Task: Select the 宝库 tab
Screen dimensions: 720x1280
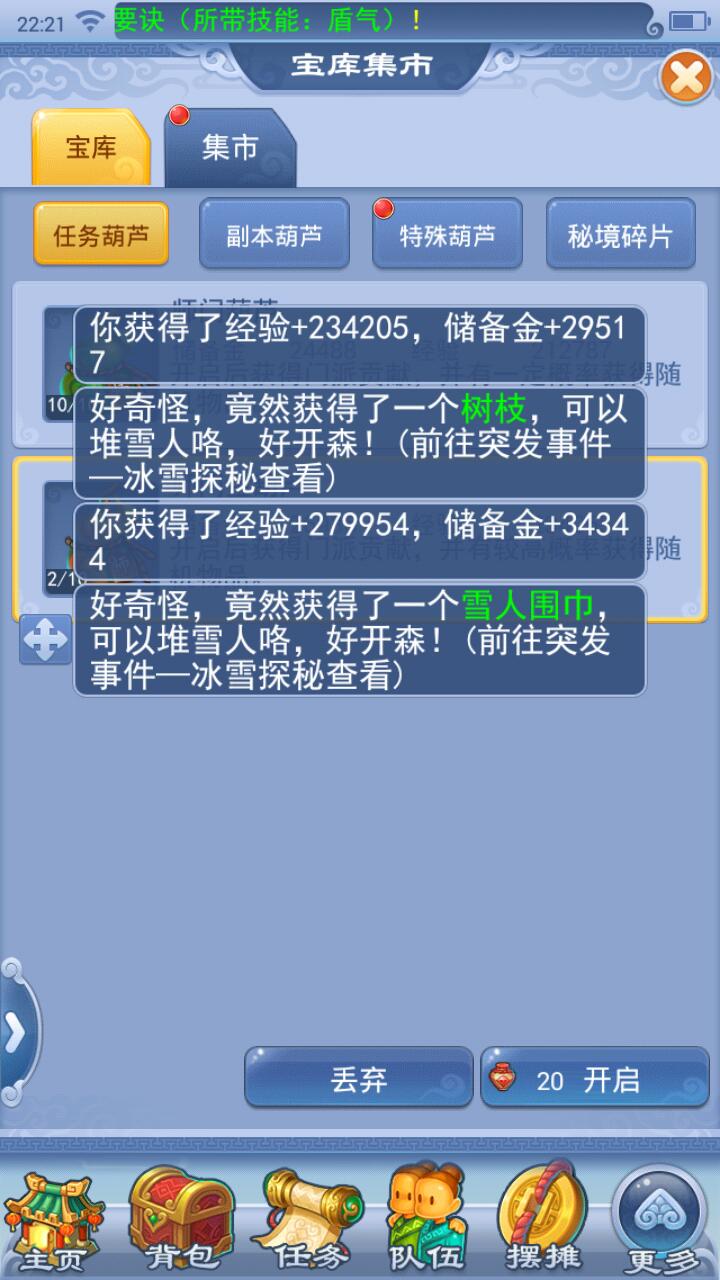Action: click(x=91, y=149)
